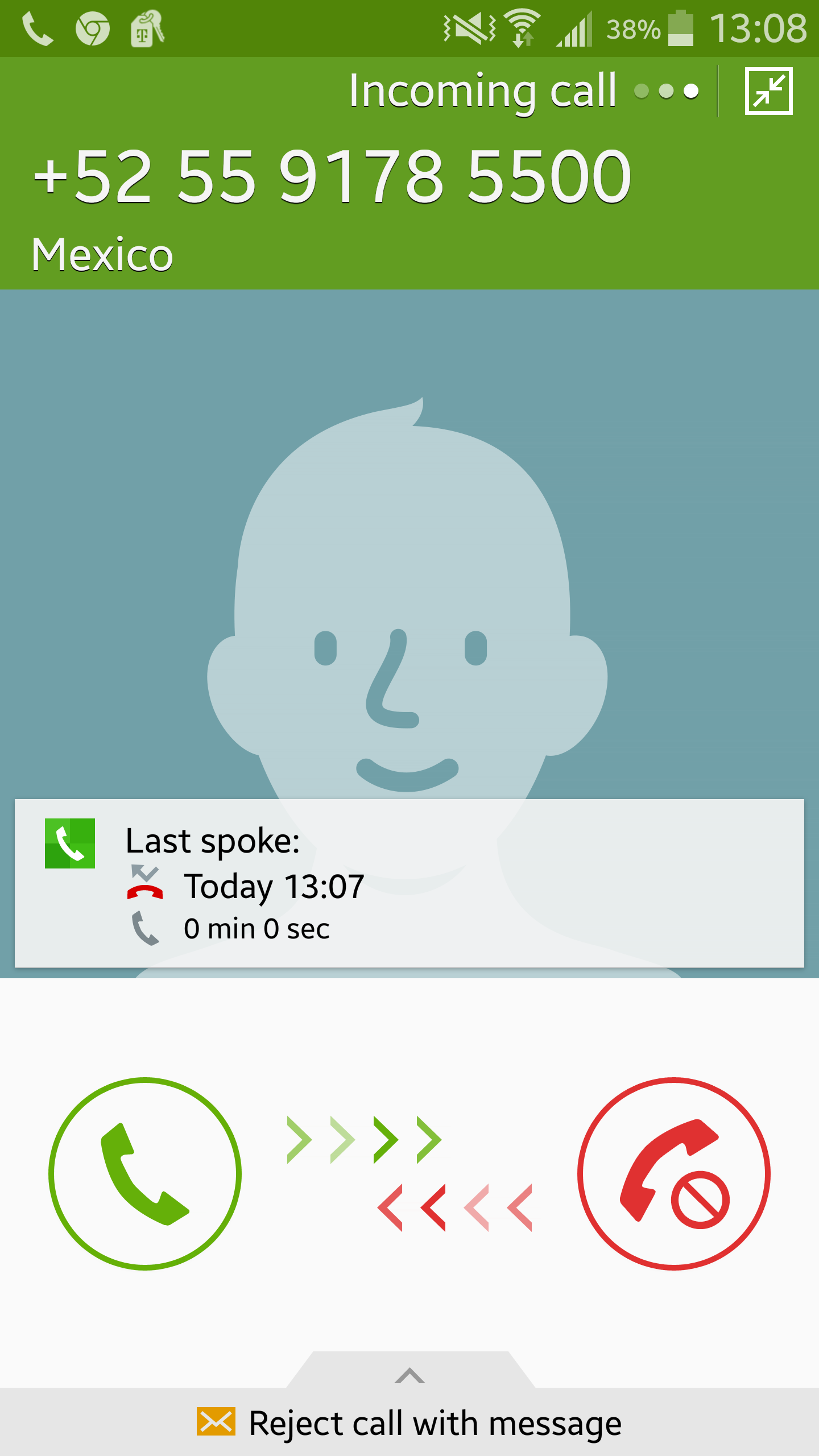Image resolution: width=819 pixels, height=1456 pixels.
Task: Tap the red decline call button
Action: (x=674, y=1173)
